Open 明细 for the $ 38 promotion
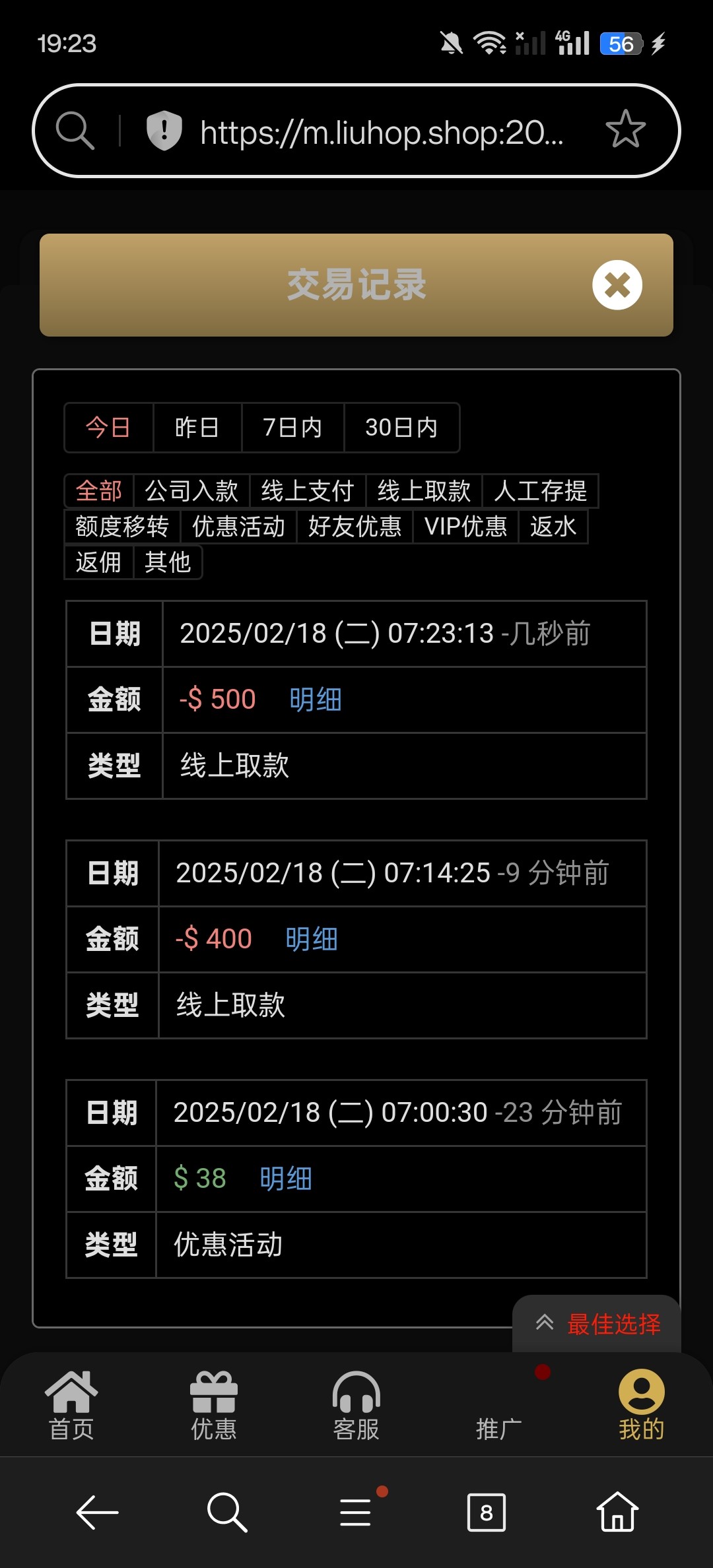 pyautogui.click(x=286, y=1179)
